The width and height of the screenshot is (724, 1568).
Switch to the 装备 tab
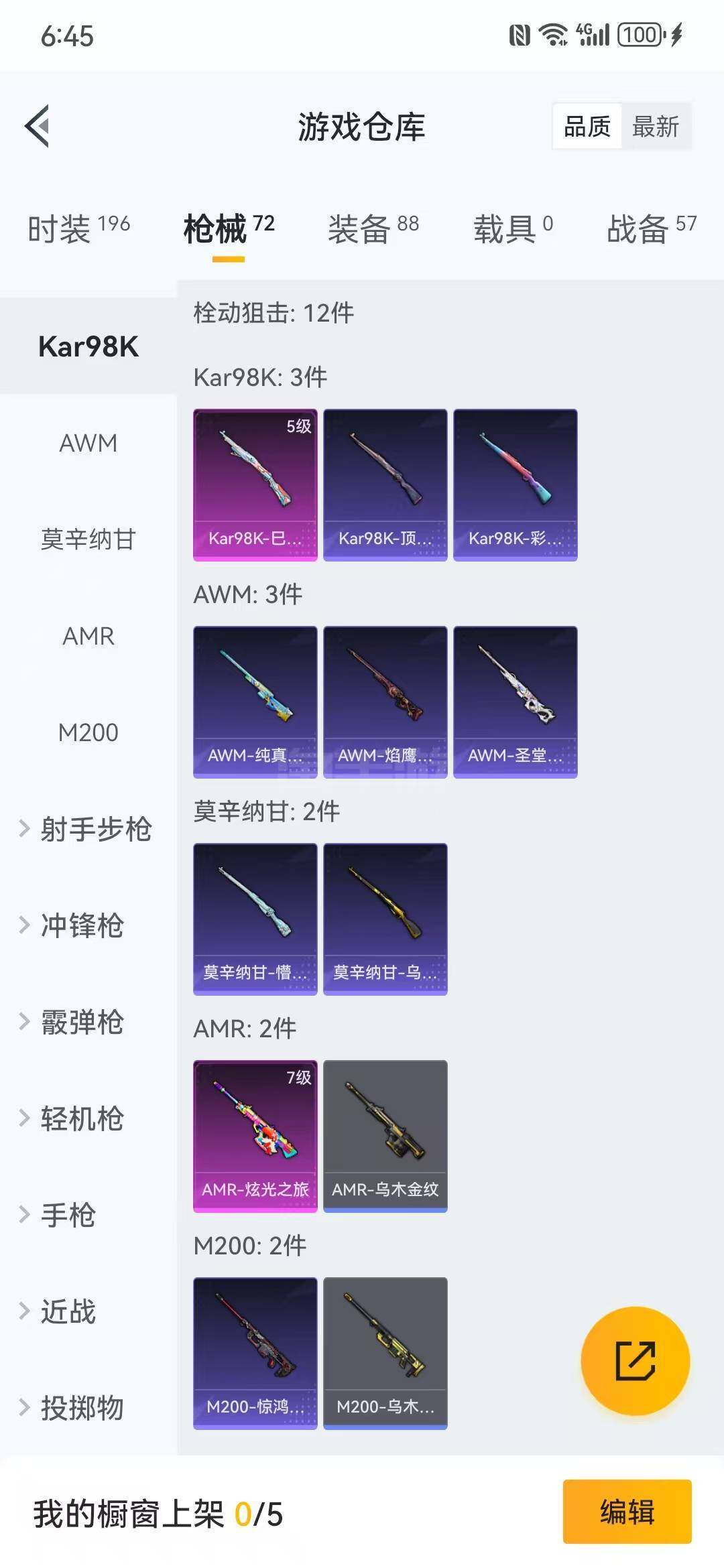coord(373,229)
